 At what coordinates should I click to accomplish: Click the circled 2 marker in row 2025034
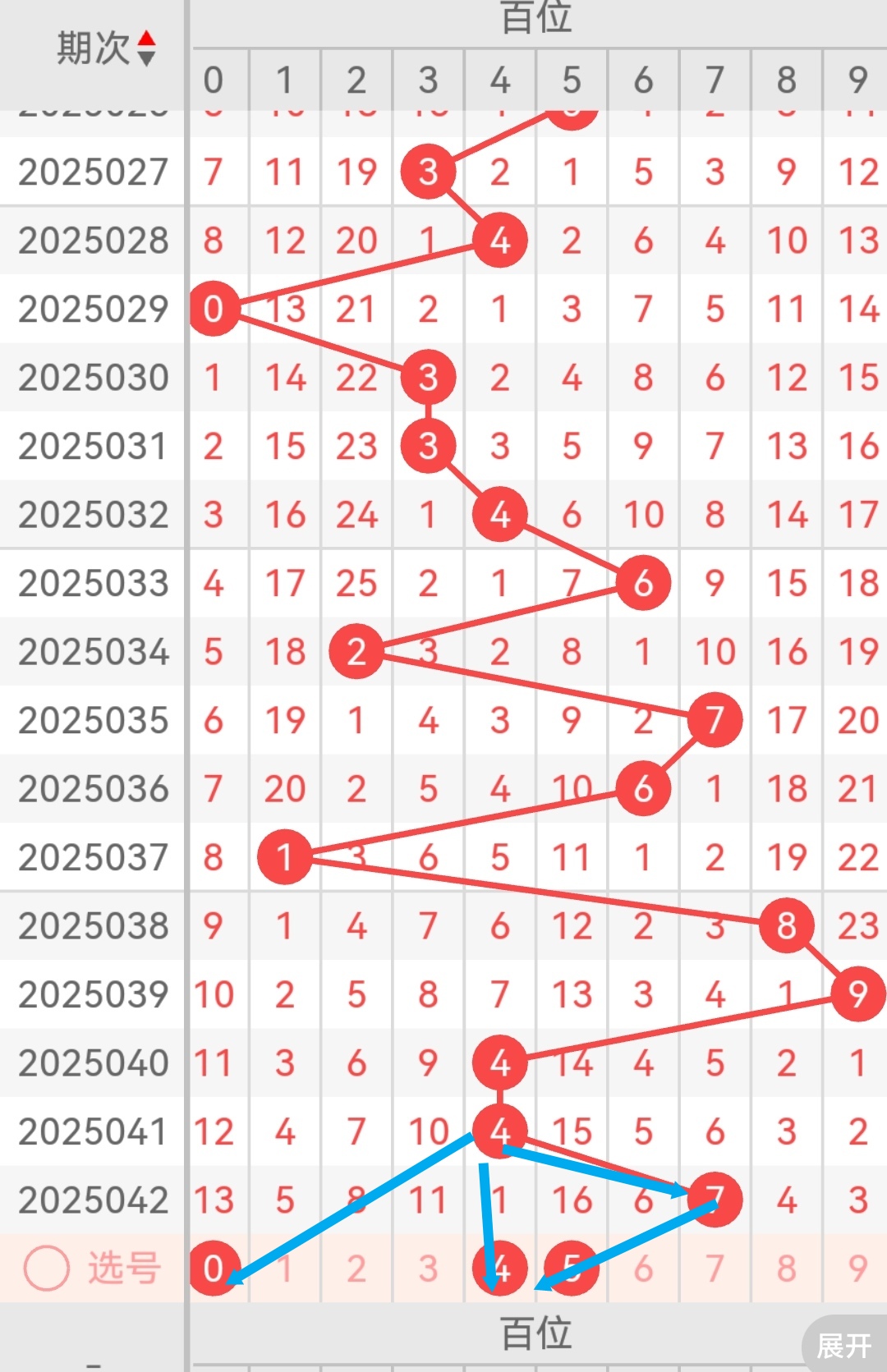pos(356,651)
